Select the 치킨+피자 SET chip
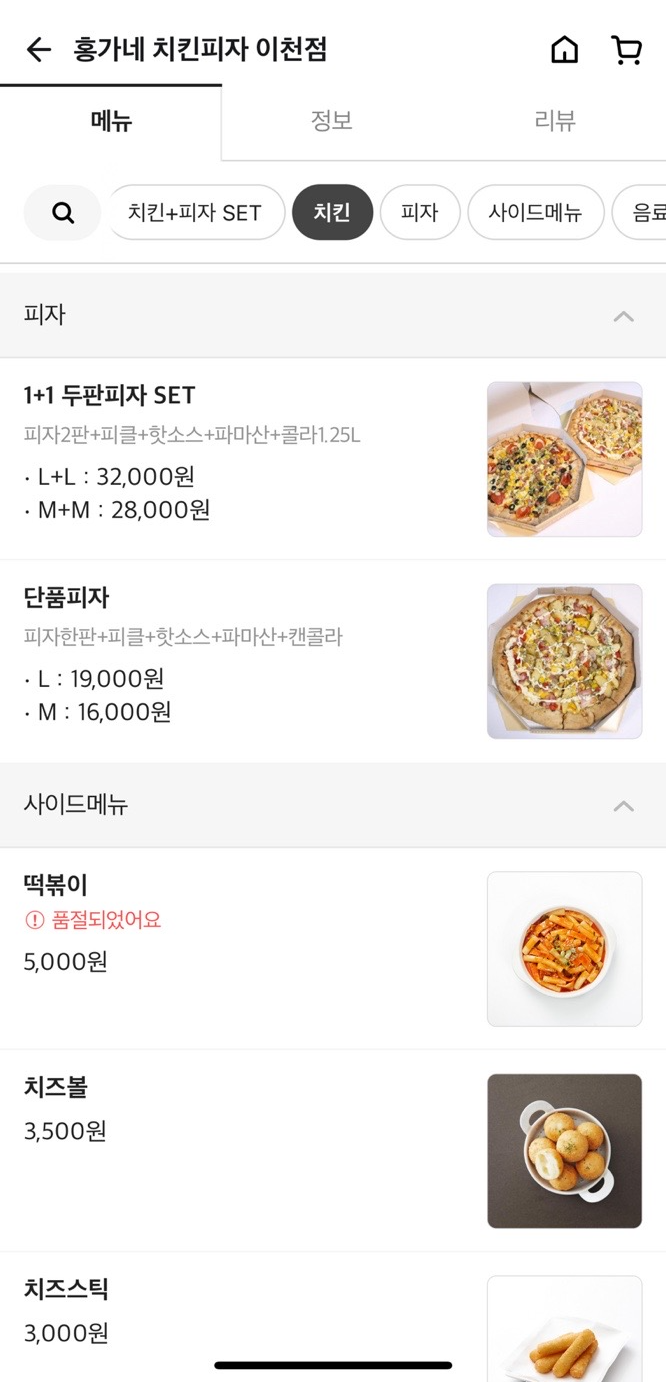Screen dimensions: 666x1382 point(195,213)
